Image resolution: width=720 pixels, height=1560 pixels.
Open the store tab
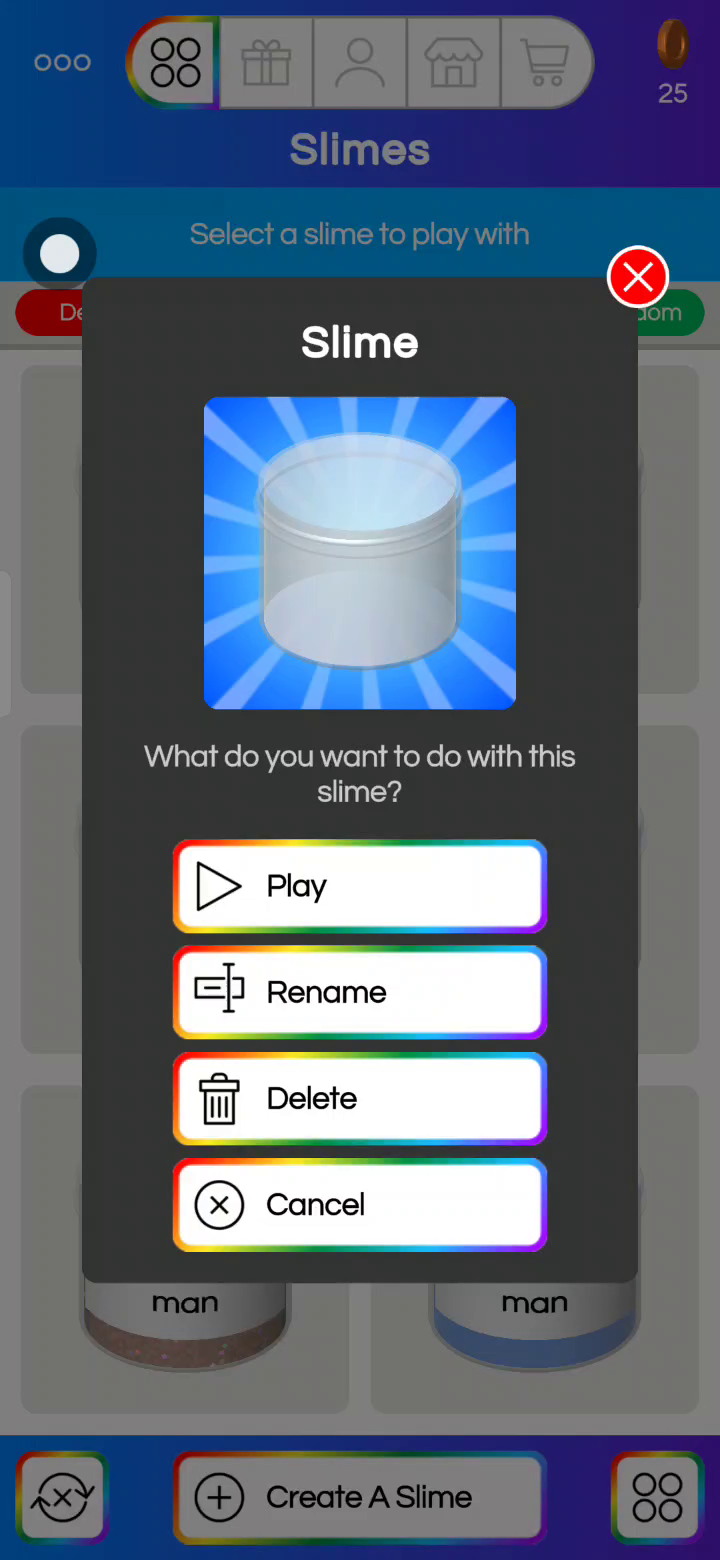coord(453,62)
